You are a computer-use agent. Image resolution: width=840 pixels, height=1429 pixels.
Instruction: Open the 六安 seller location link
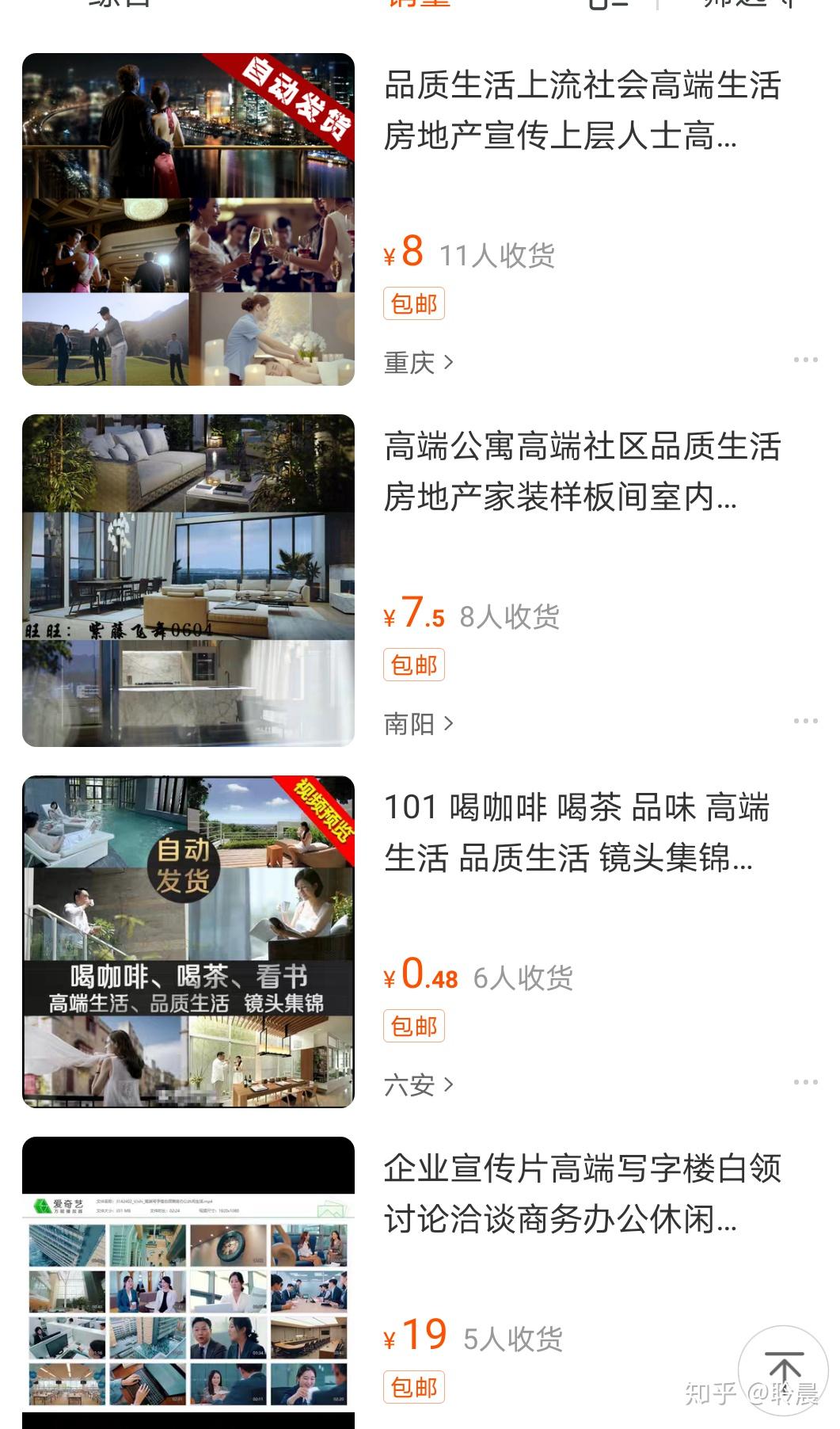tap(419, 1085)
